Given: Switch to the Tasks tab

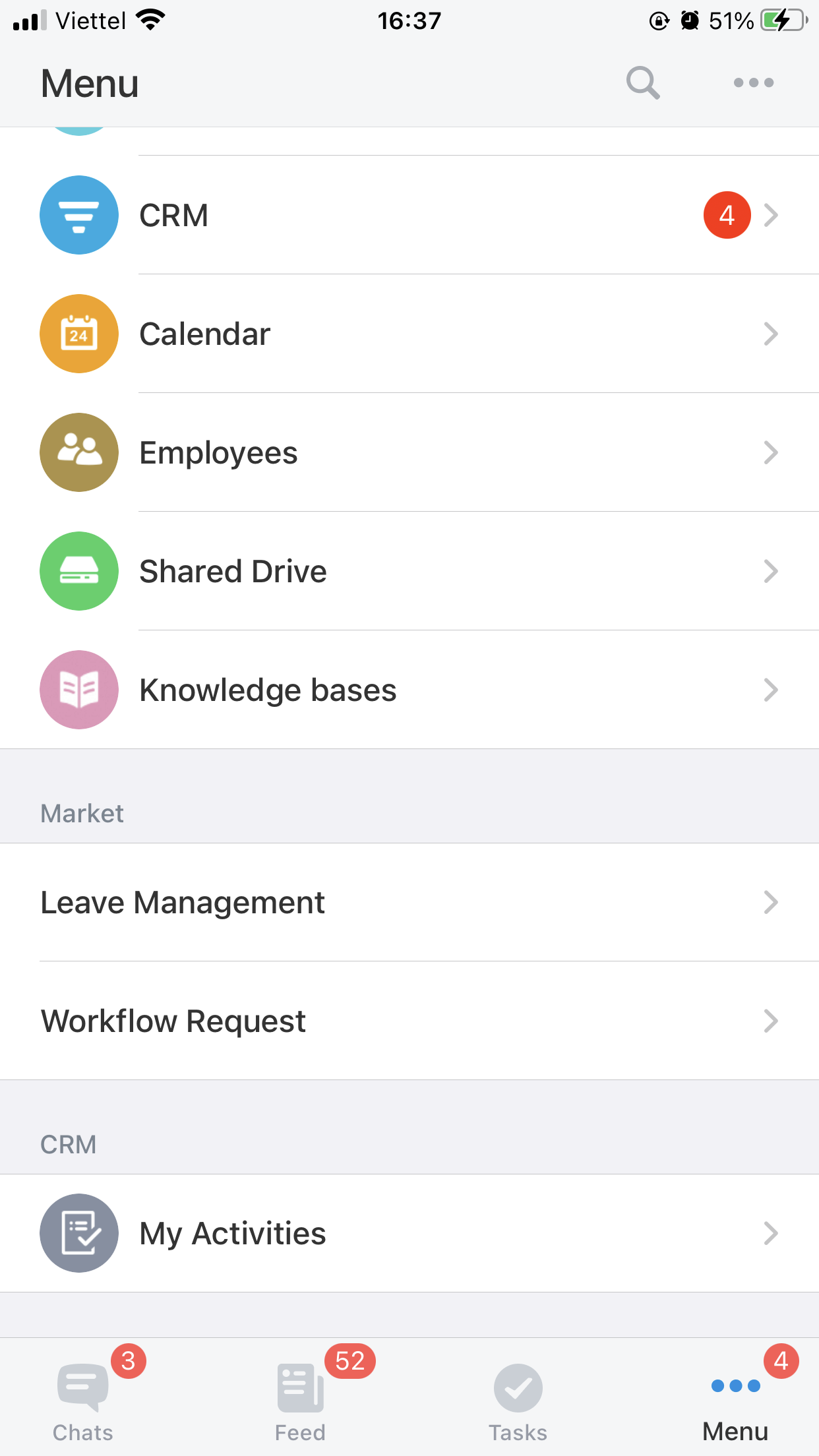Looking at the screenshot, I should (x=518, y=1398).
